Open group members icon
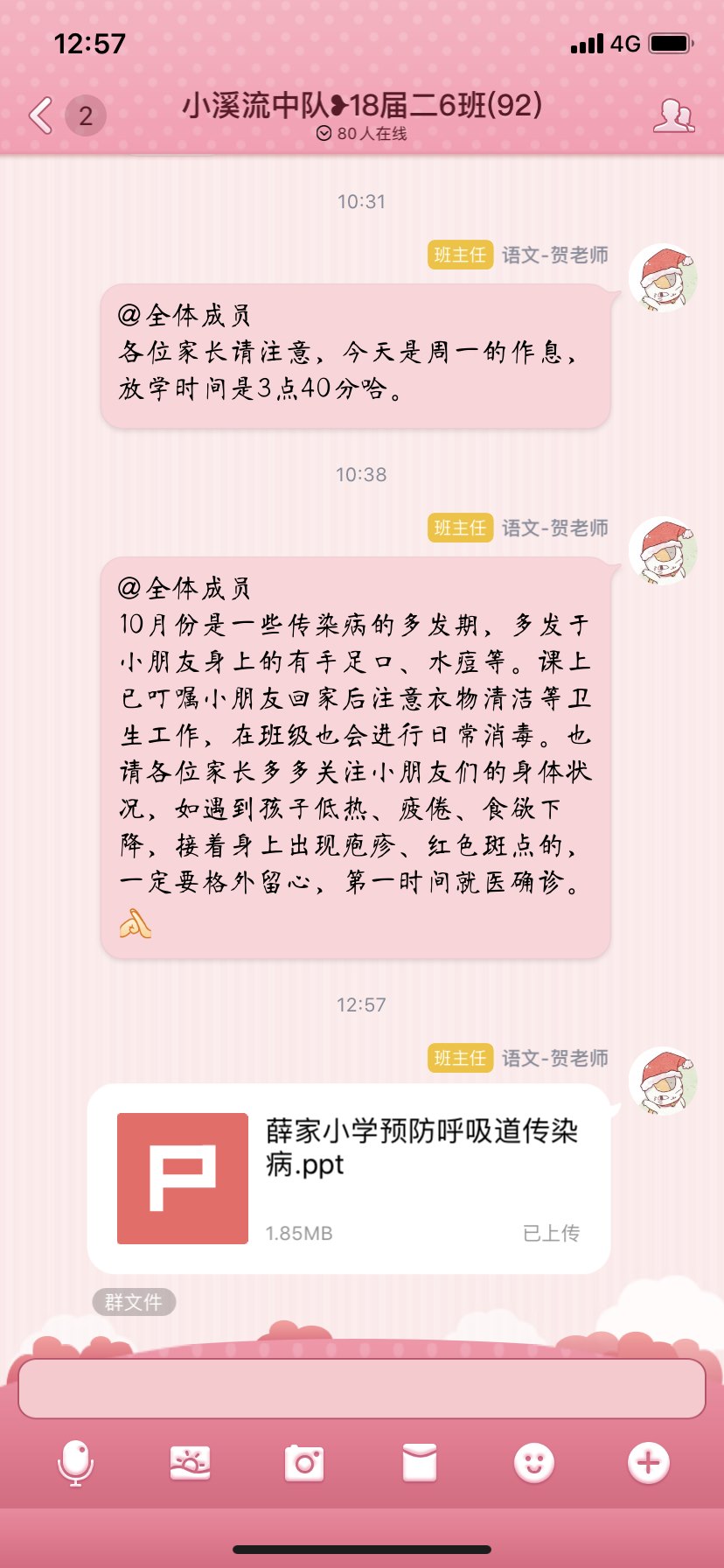Screen dimensions: 724x1568 (673, 115)
